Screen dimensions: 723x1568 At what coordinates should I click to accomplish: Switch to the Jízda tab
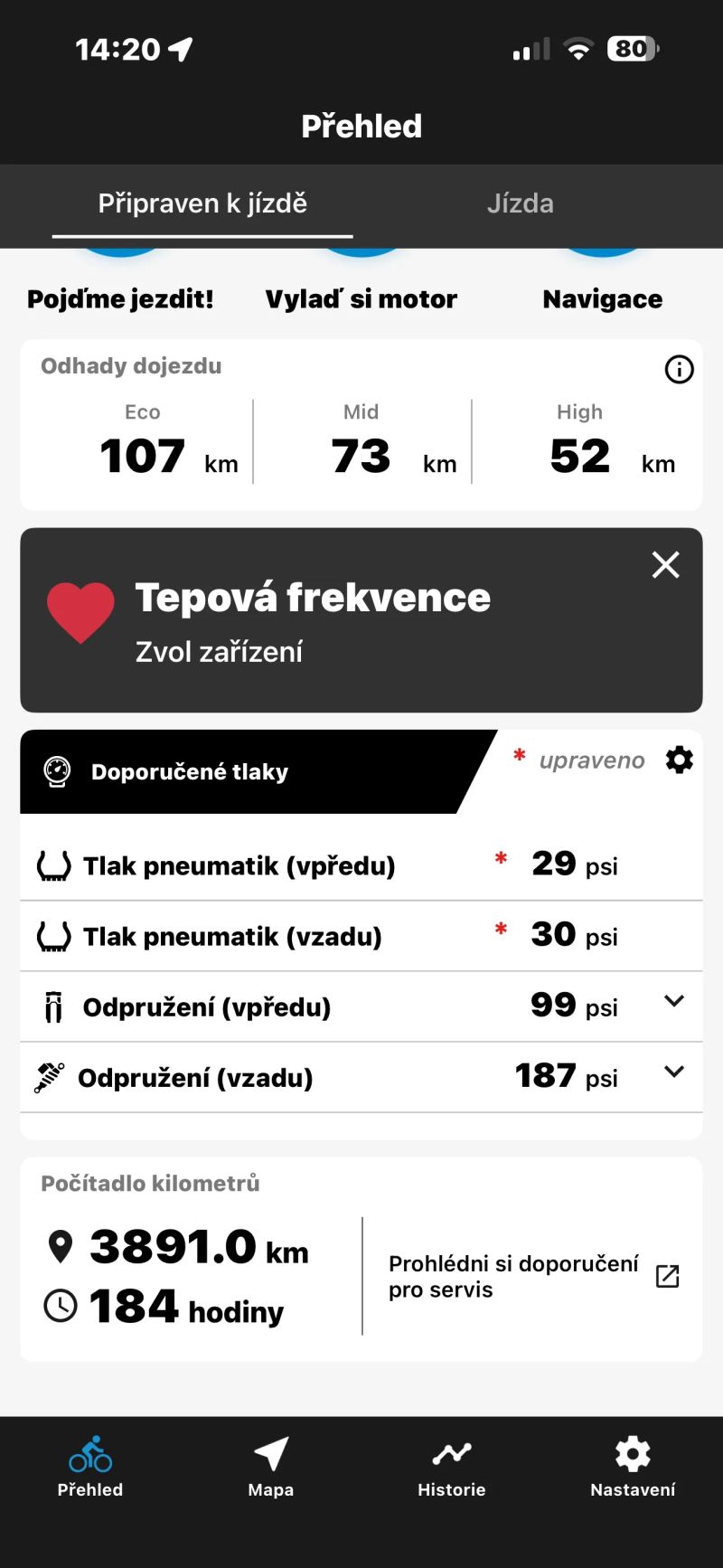tap(521, 203)
